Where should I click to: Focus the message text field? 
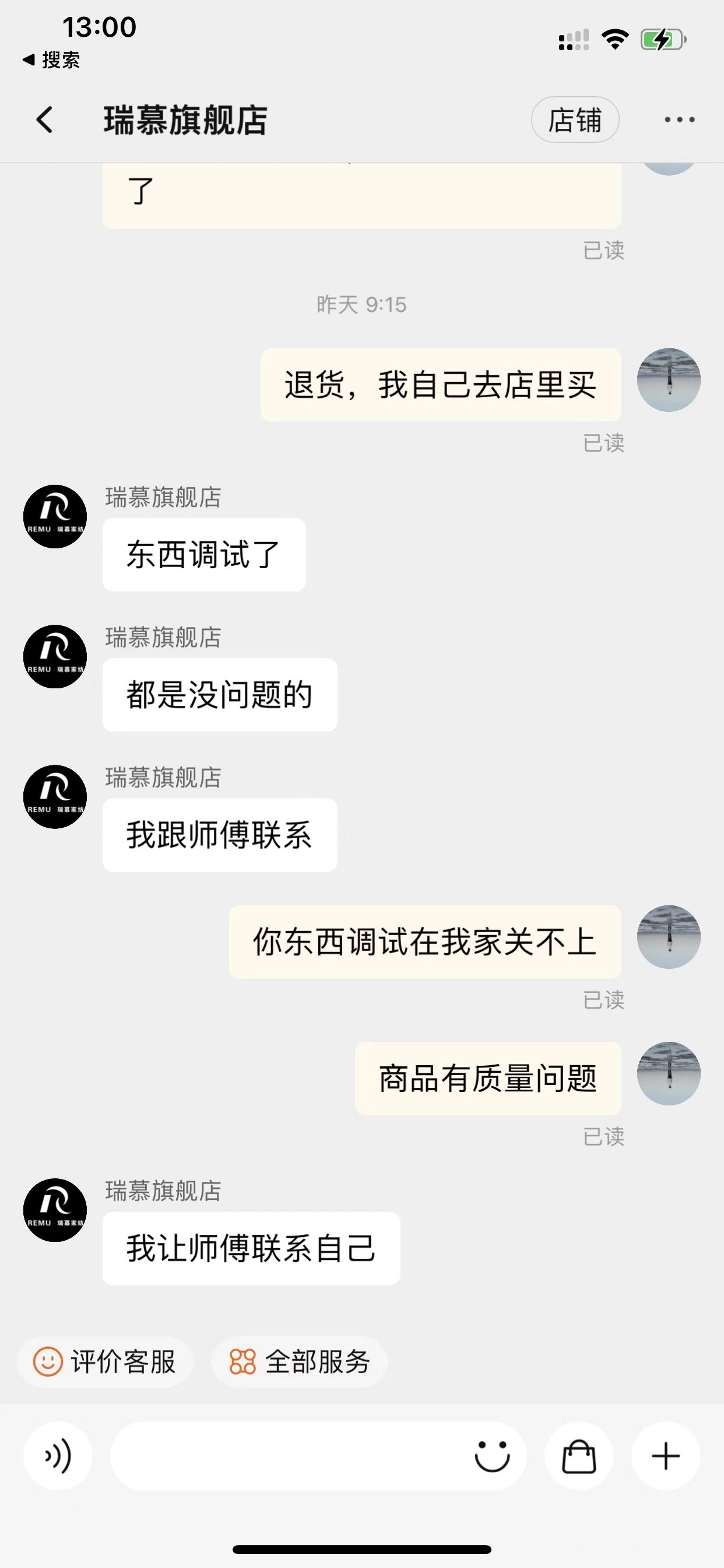tap(286, 1456)
